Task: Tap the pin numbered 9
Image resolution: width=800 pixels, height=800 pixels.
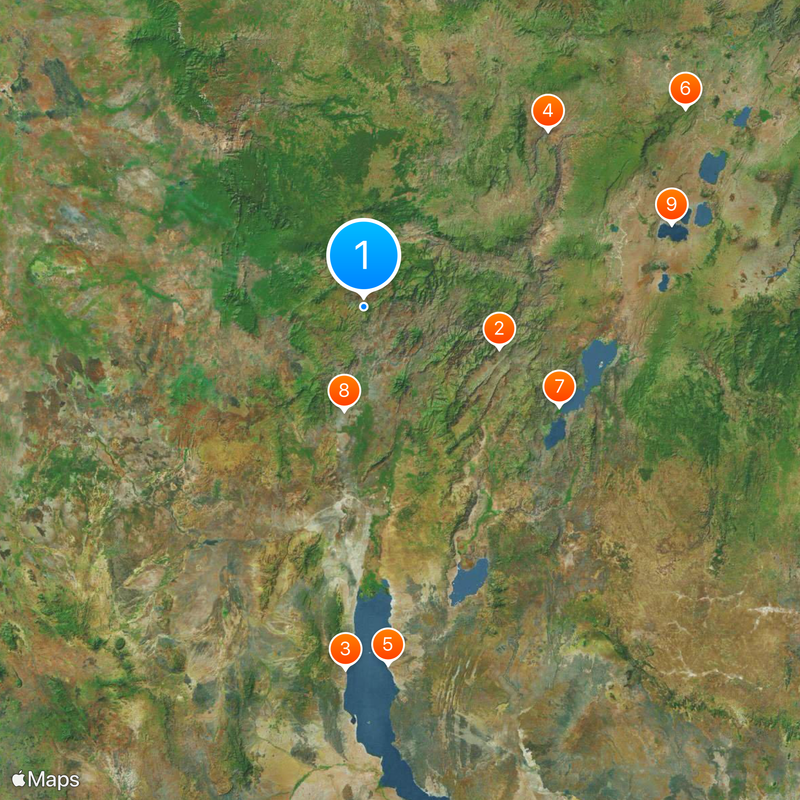Action: tap(672, 205)
